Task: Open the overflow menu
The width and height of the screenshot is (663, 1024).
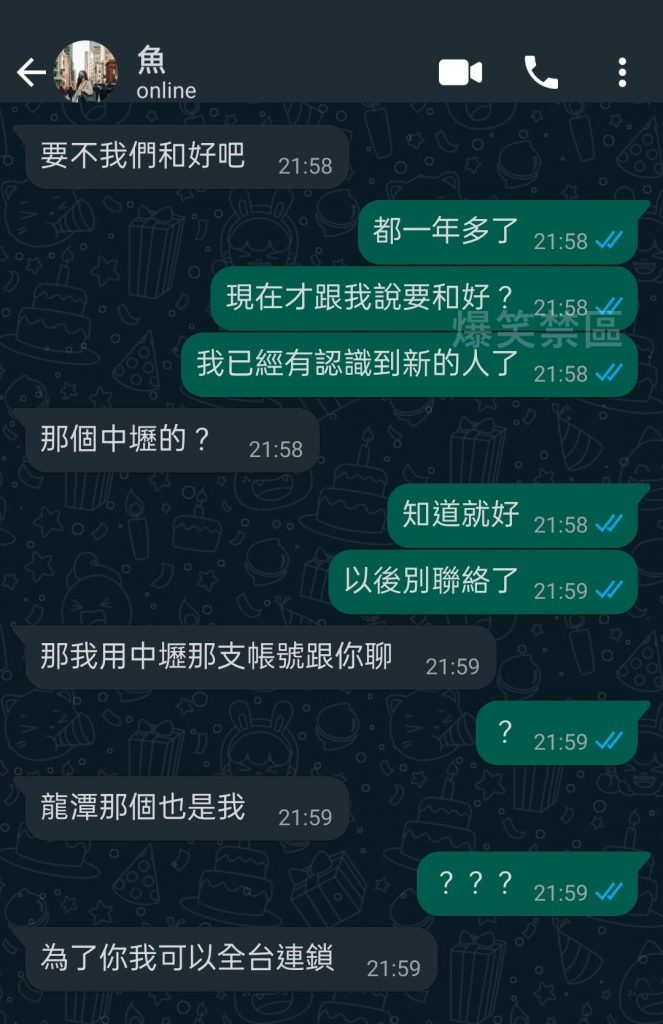Action: tap(622, 73)
